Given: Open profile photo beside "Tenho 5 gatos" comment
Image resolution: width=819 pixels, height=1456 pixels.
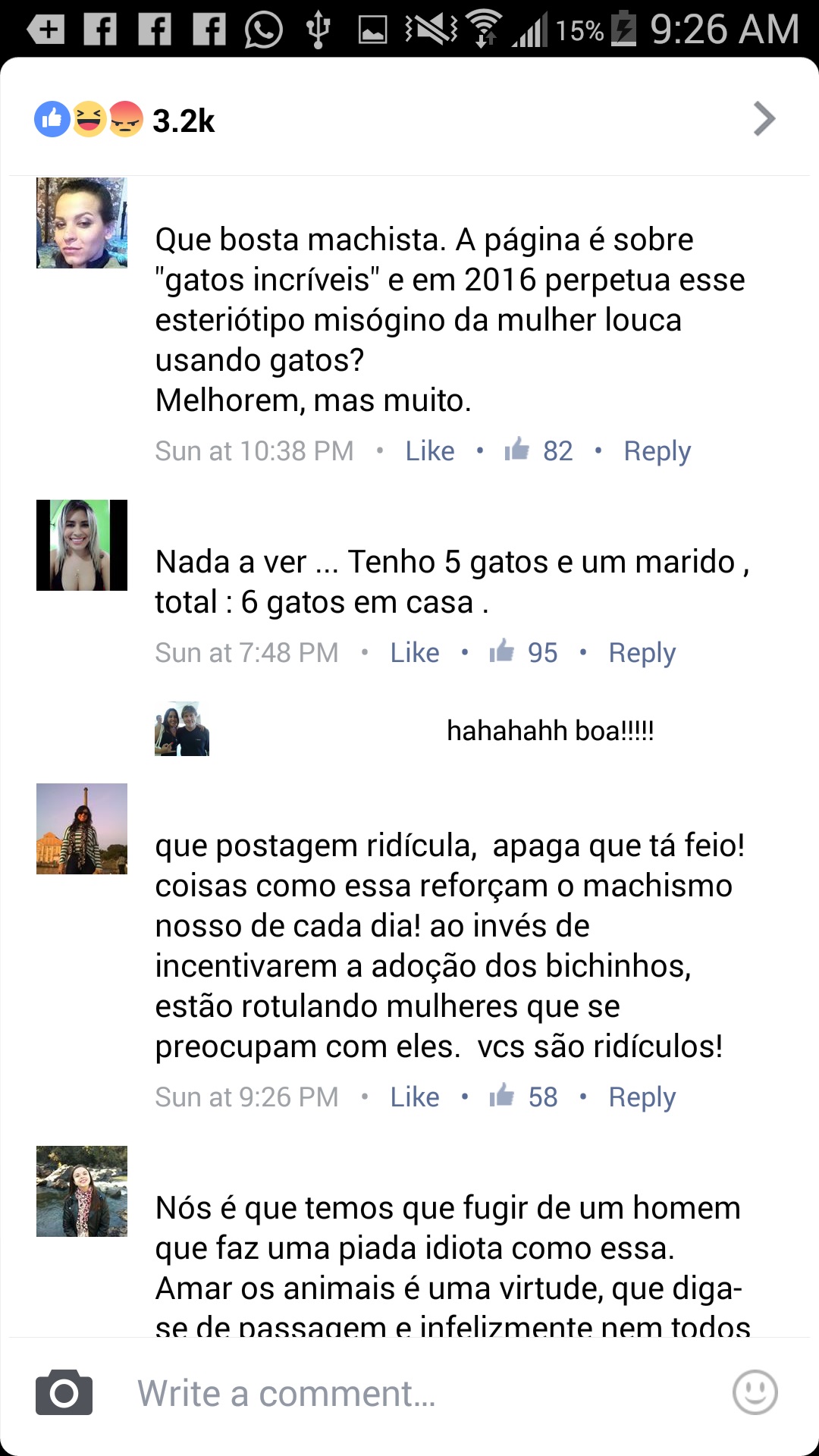Looking at the screenshot, I should [x=82, y=545].
